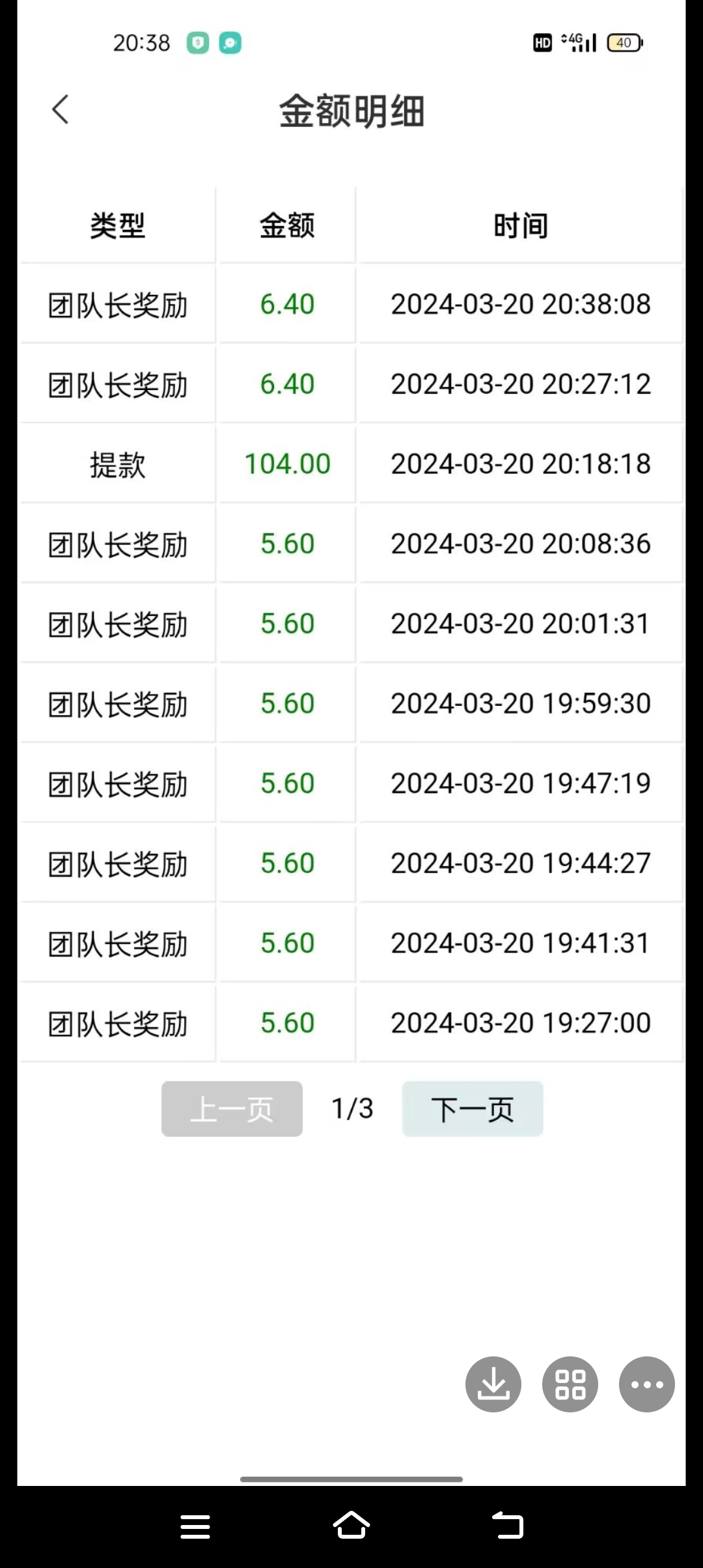The image size is (703, 1568).
Task: Go to the next page with 下一页
Action: pos(473,1108)
